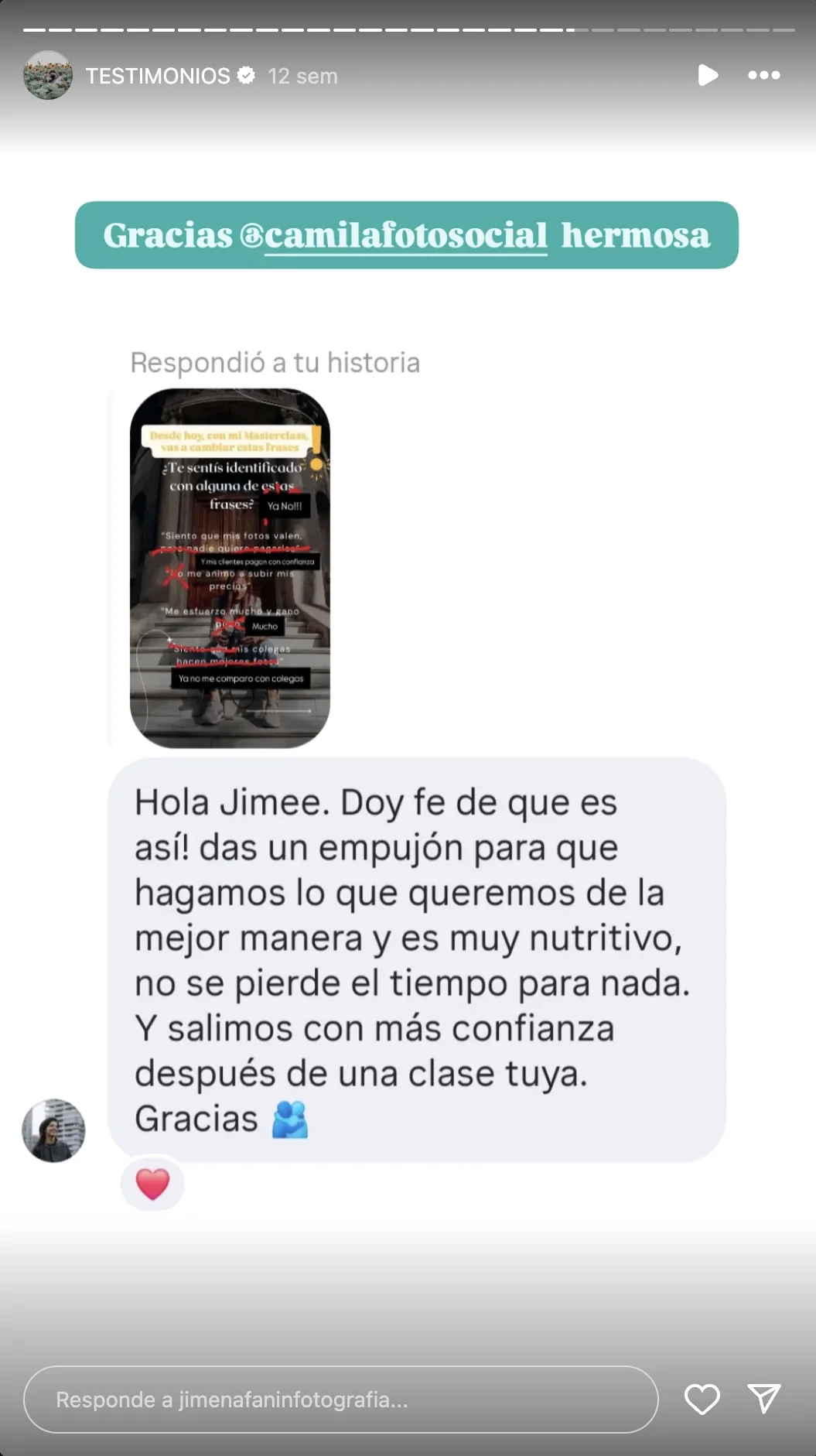Tap the reply field for jimenafaninfotografia
This screenshot has height=1456, width=816.
[340, 1399]
